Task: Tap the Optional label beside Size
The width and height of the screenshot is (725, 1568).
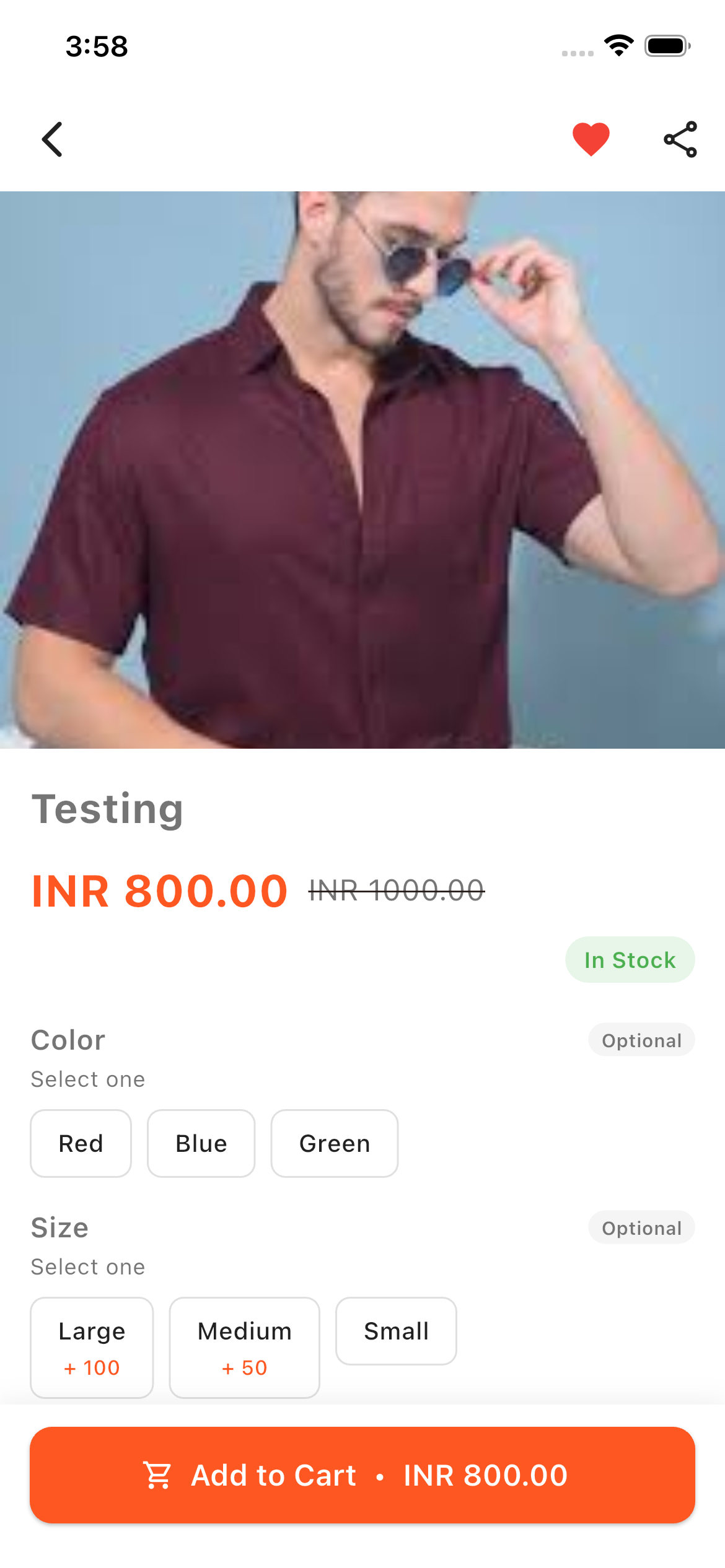Action: coord(641,1227)
